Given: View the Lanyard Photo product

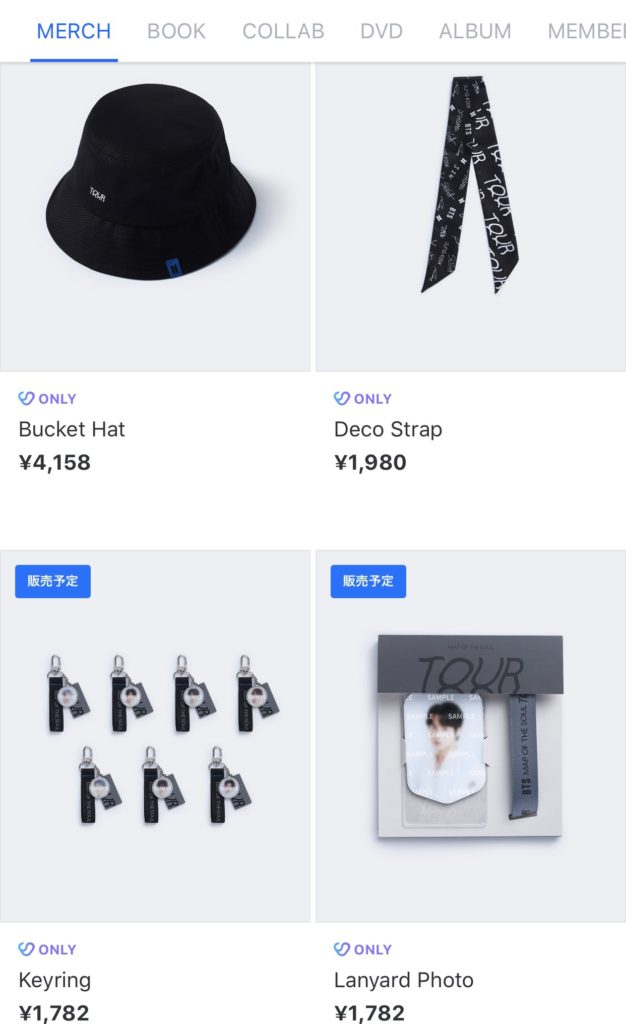Looking at the screenshot, I should click(470, 735).
